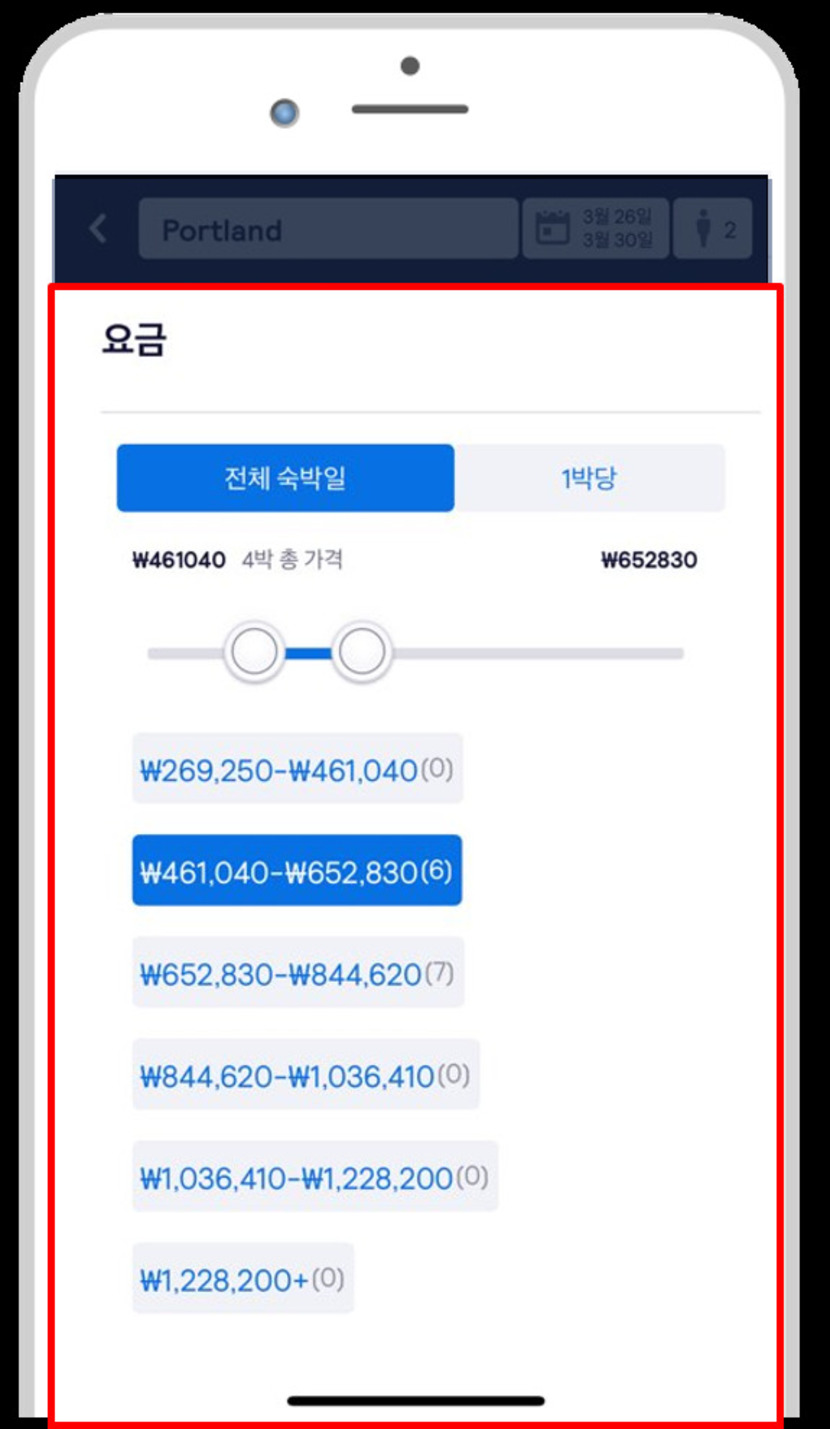Switch to the 1박당 tab
The height and width of the screenshot is (1429, 830).
coord(589,478)
